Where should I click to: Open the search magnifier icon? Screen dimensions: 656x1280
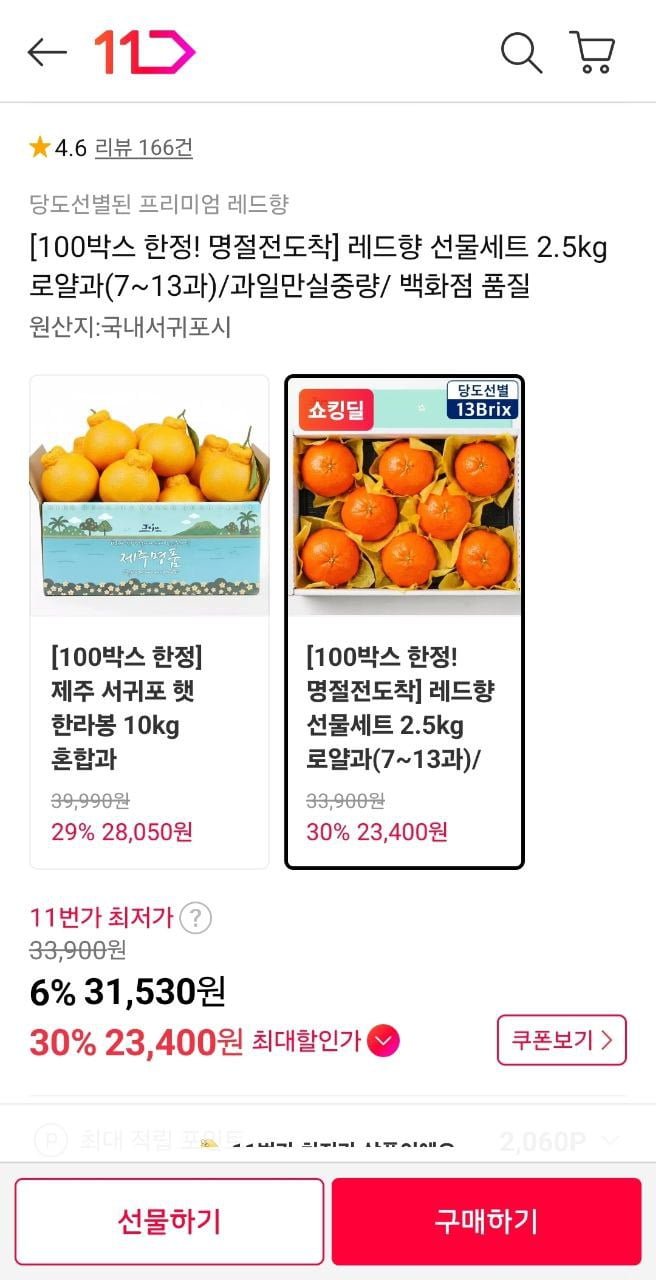coord(520,52)
